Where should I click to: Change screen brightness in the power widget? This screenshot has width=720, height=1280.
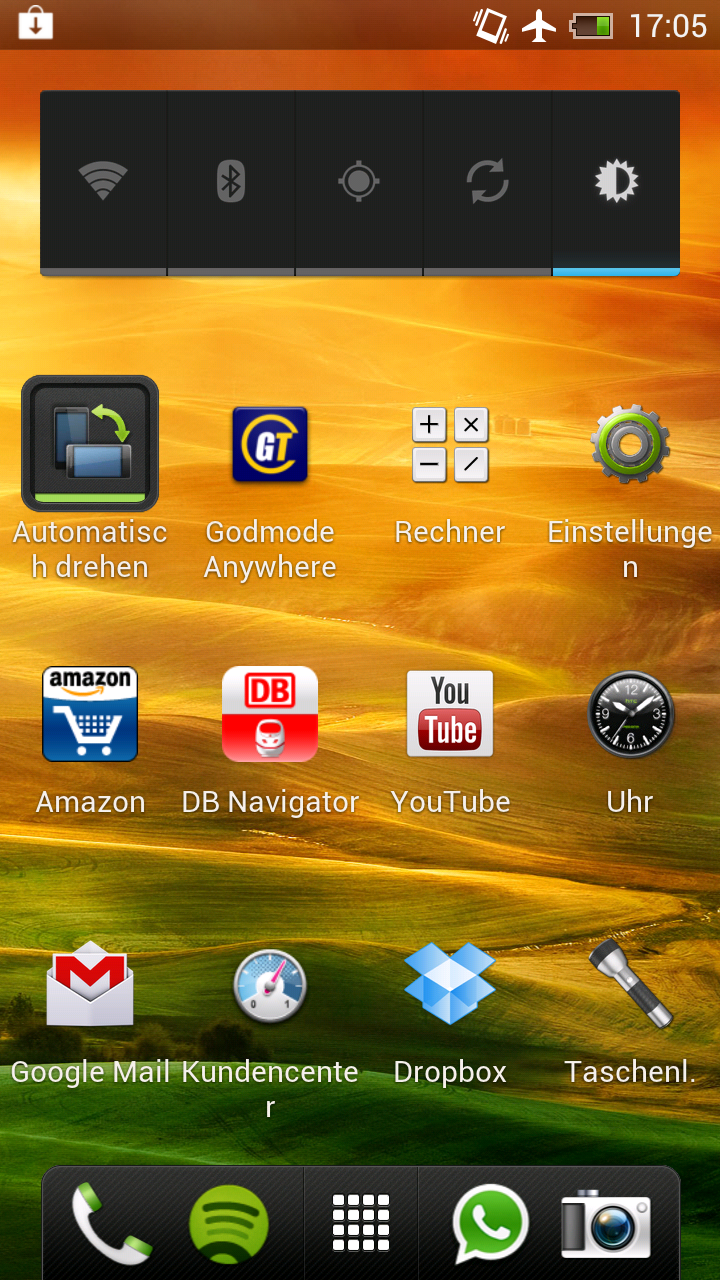click(616, 182)
